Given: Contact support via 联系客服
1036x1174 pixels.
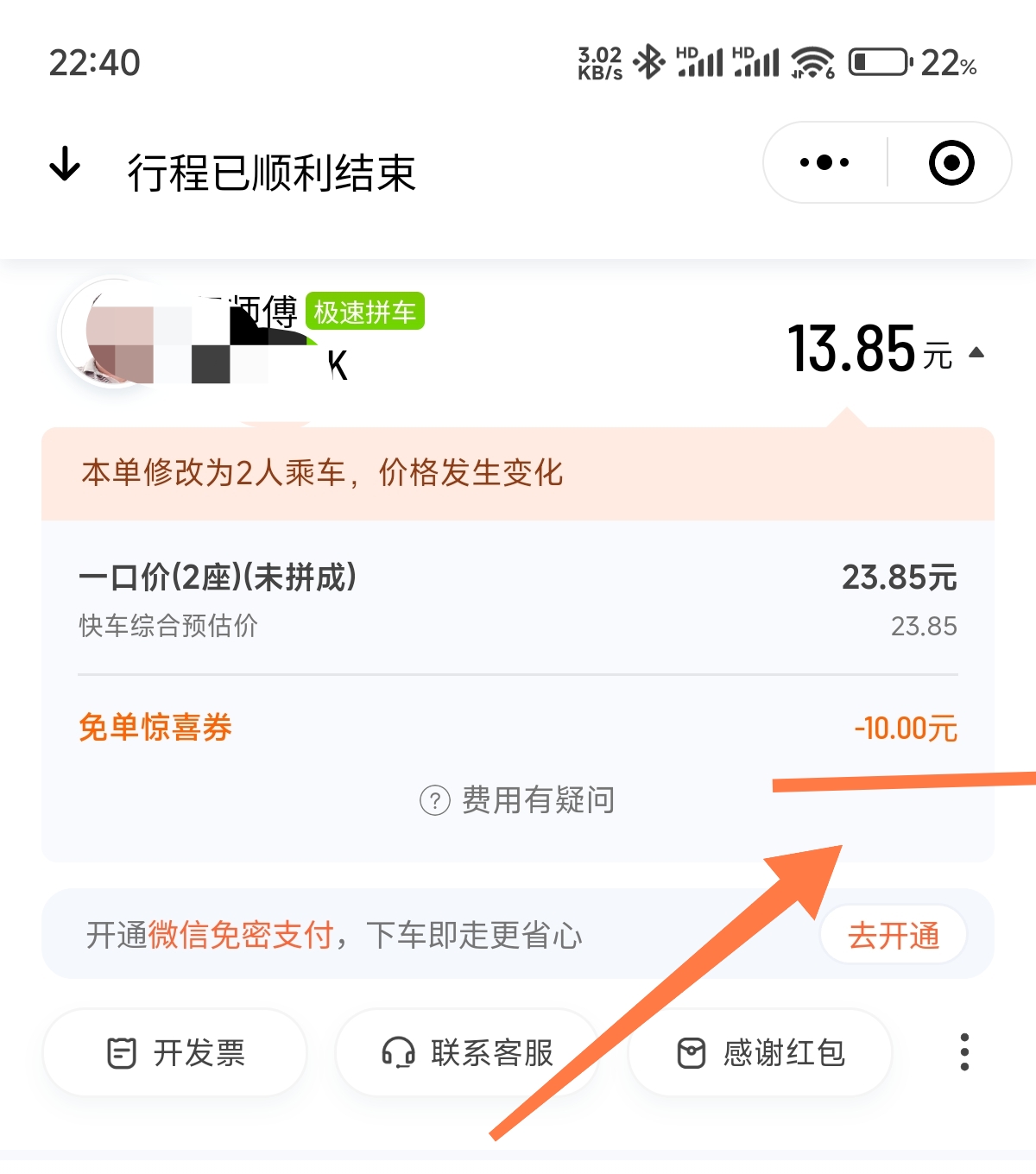Looking at the screenshot, I should [x=467, y=1052].
